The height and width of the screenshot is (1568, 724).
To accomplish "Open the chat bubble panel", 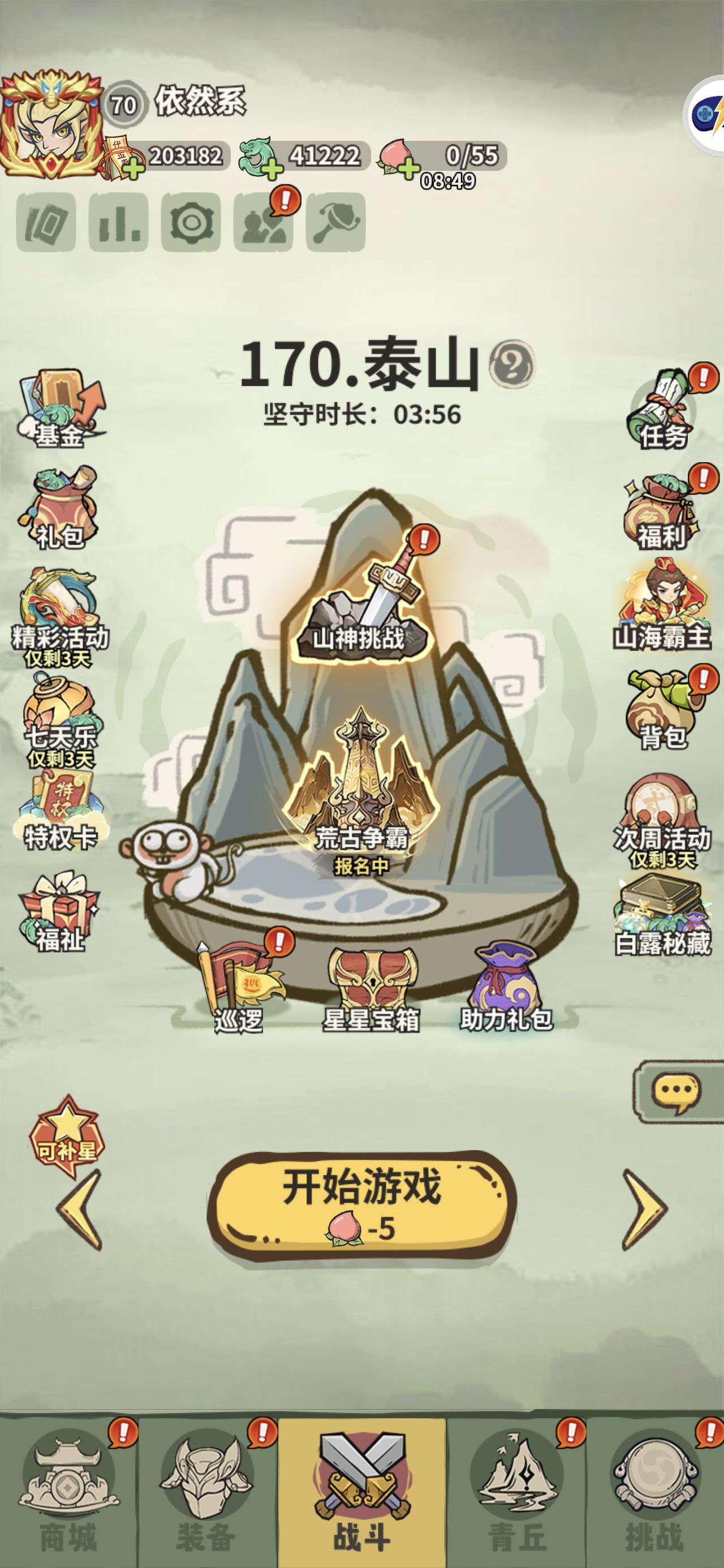I will (678, 1091).
